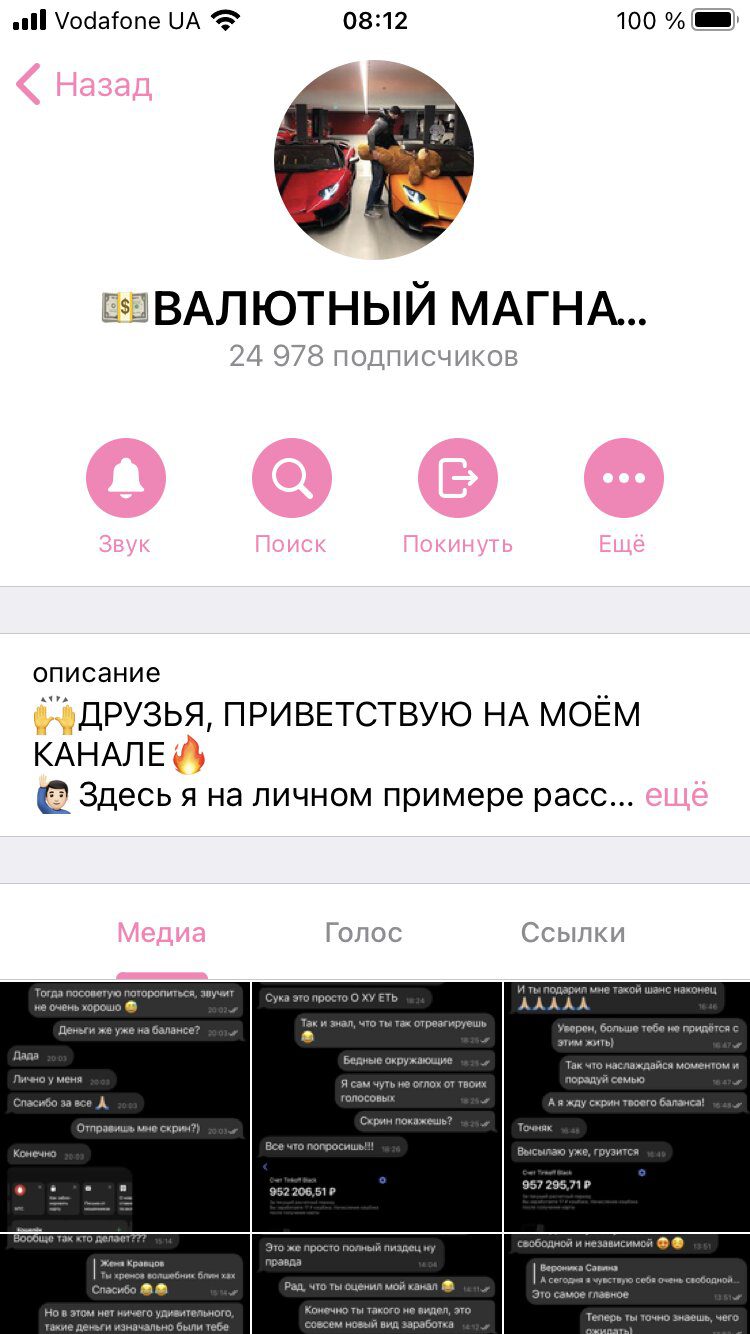Open the channel profile photo
The image size is (750, 1334).
[x=374, y=160]
